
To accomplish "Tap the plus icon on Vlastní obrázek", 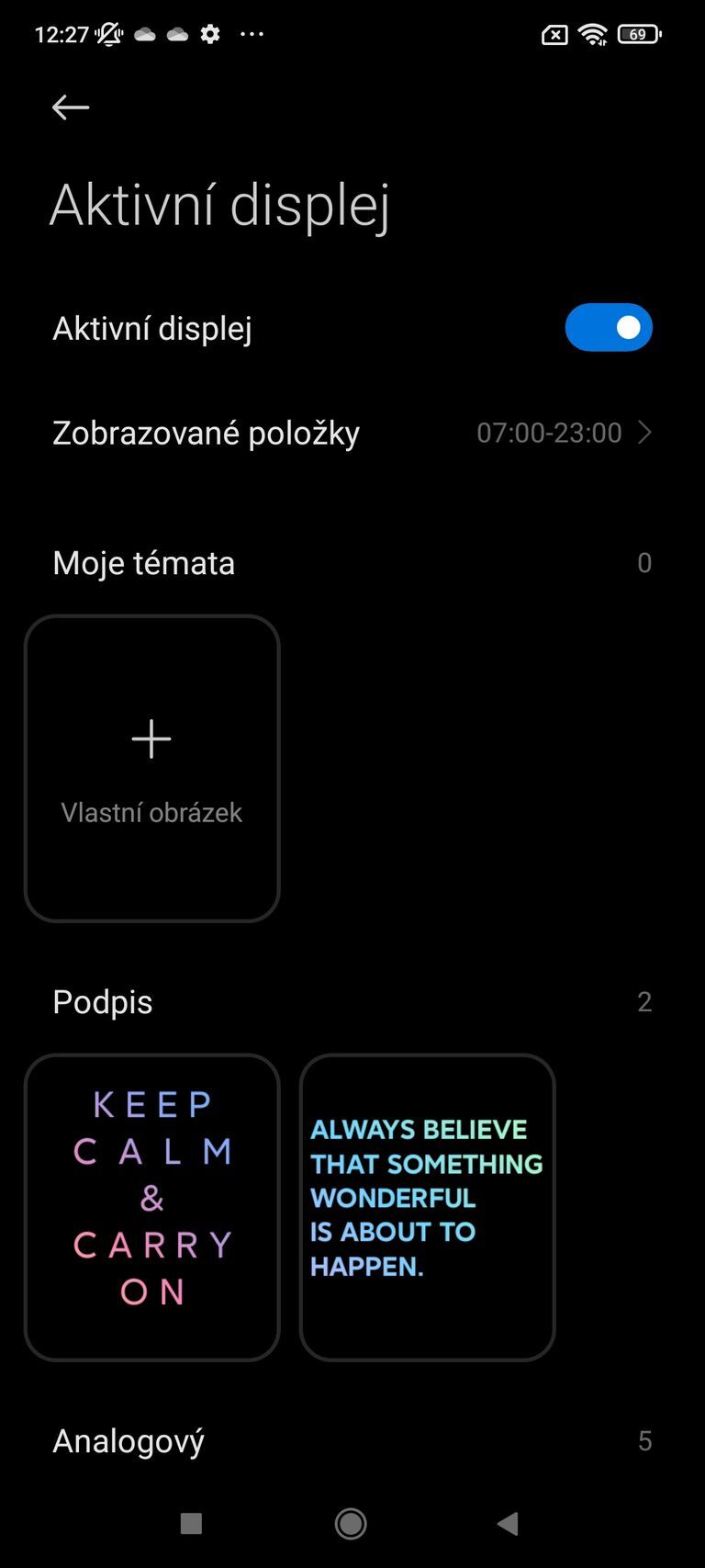I will pyautogui.click(x=151, y=739).
